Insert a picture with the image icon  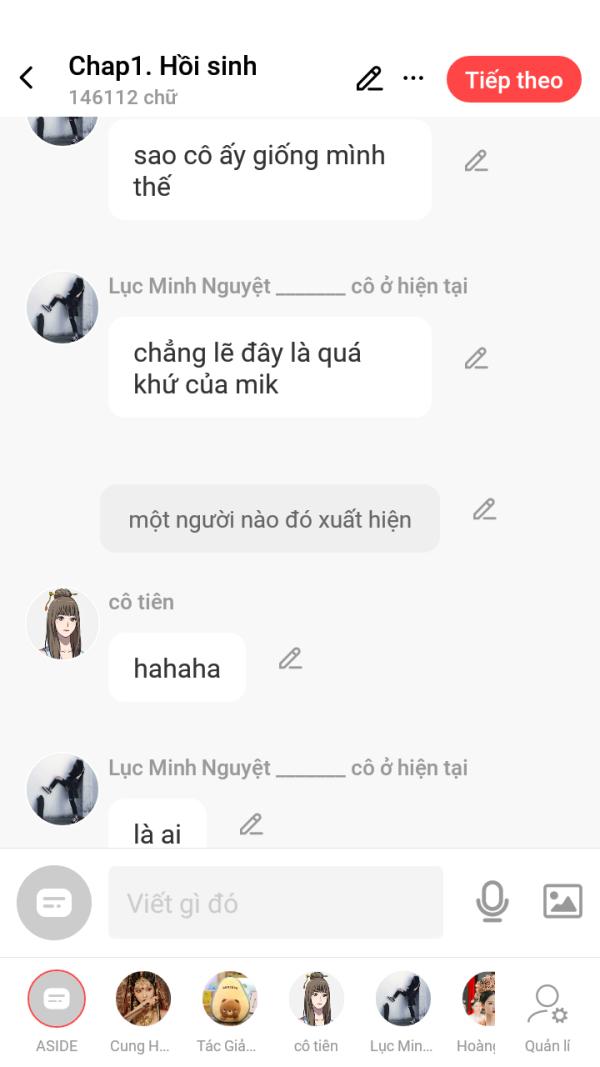point(563,902)
